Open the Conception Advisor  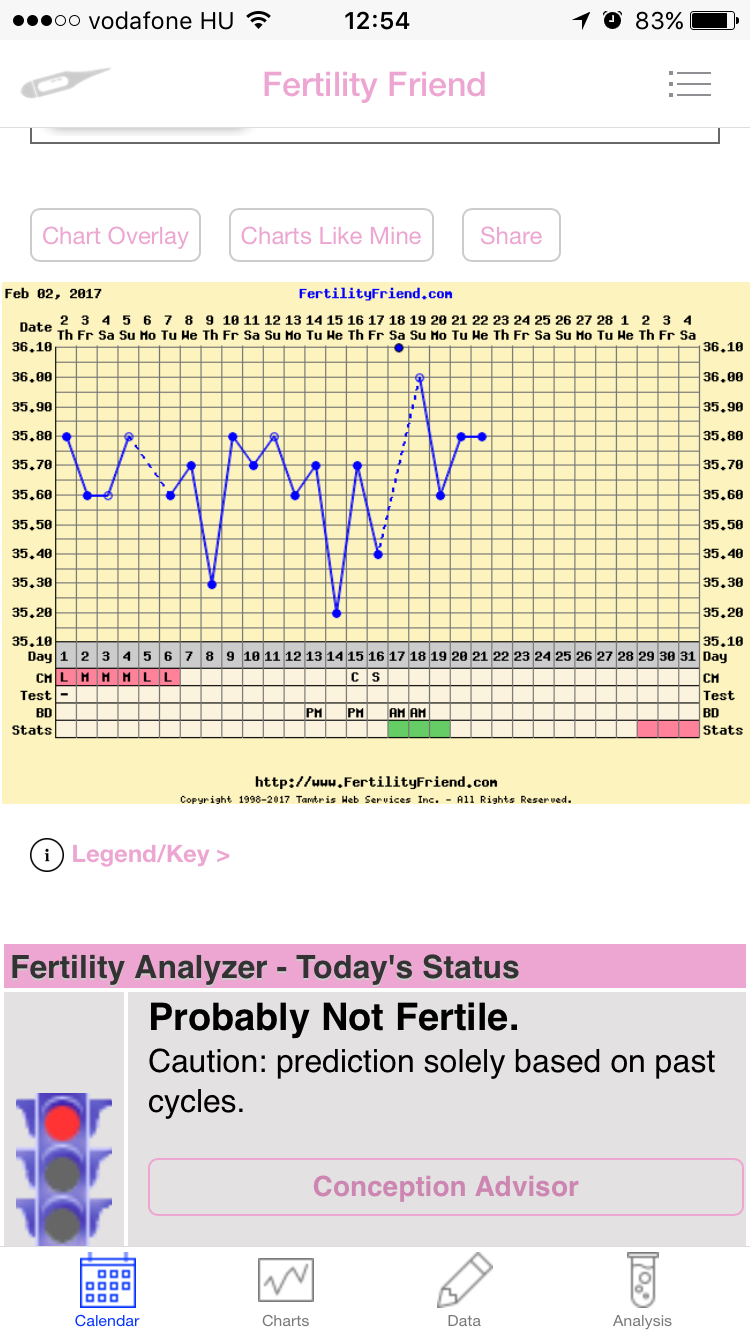[x=446, y=1187]
